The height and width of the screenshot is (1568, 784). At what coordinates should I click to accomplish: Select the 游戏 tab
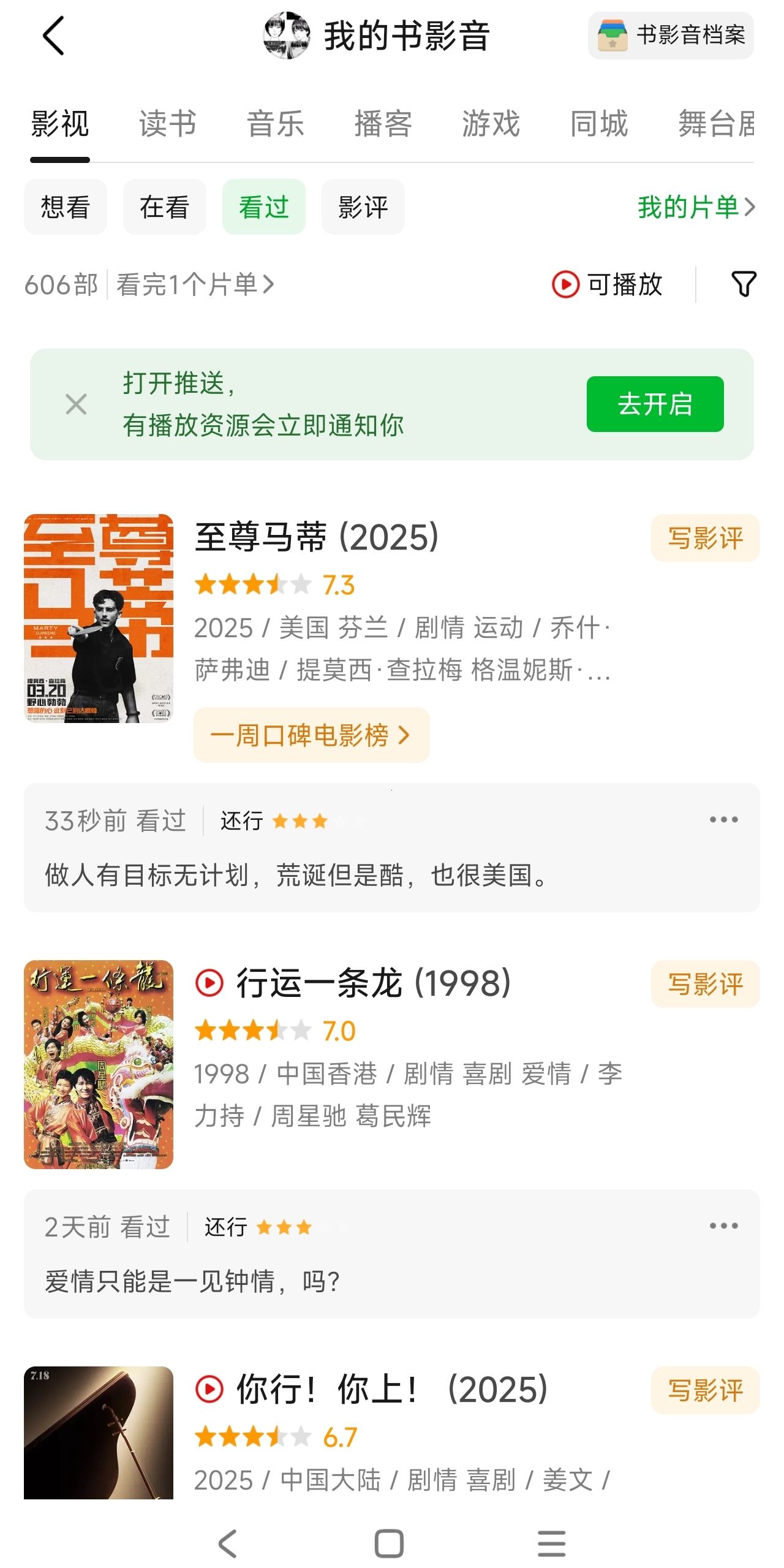[x=491, y=124]
